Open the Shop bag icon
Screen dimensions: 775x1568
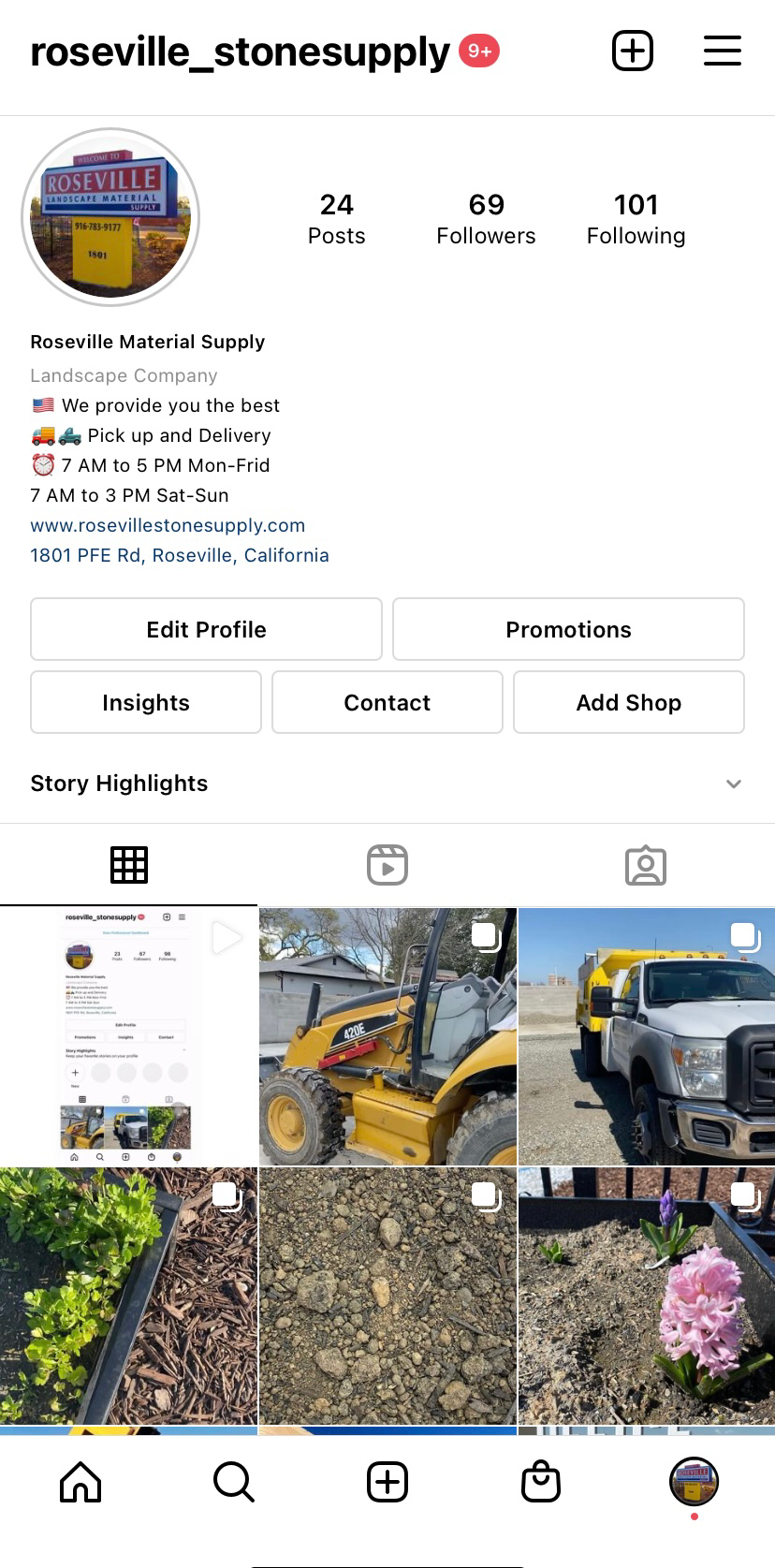540,1482
